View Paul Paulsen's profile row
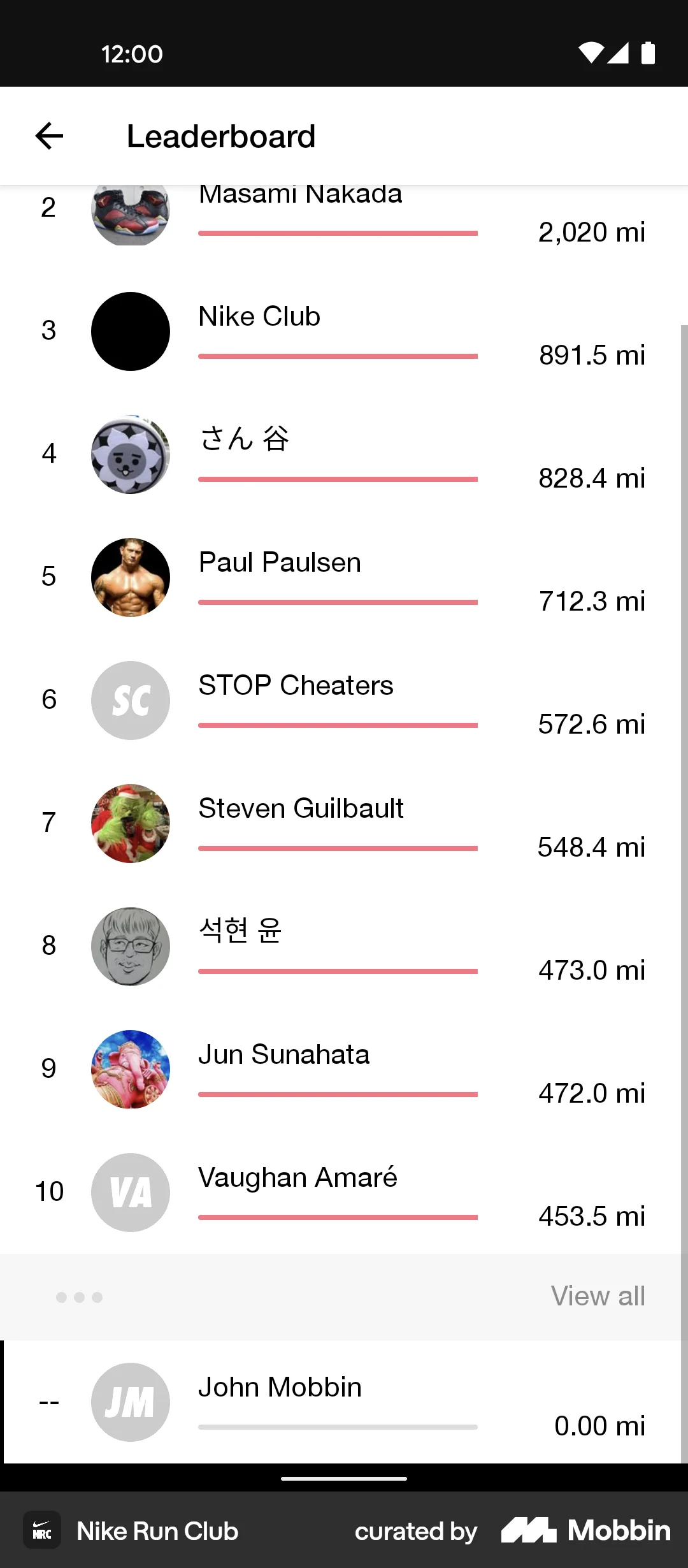The width and height of the screenshot is (688, 1568). [x=344, y=577]
